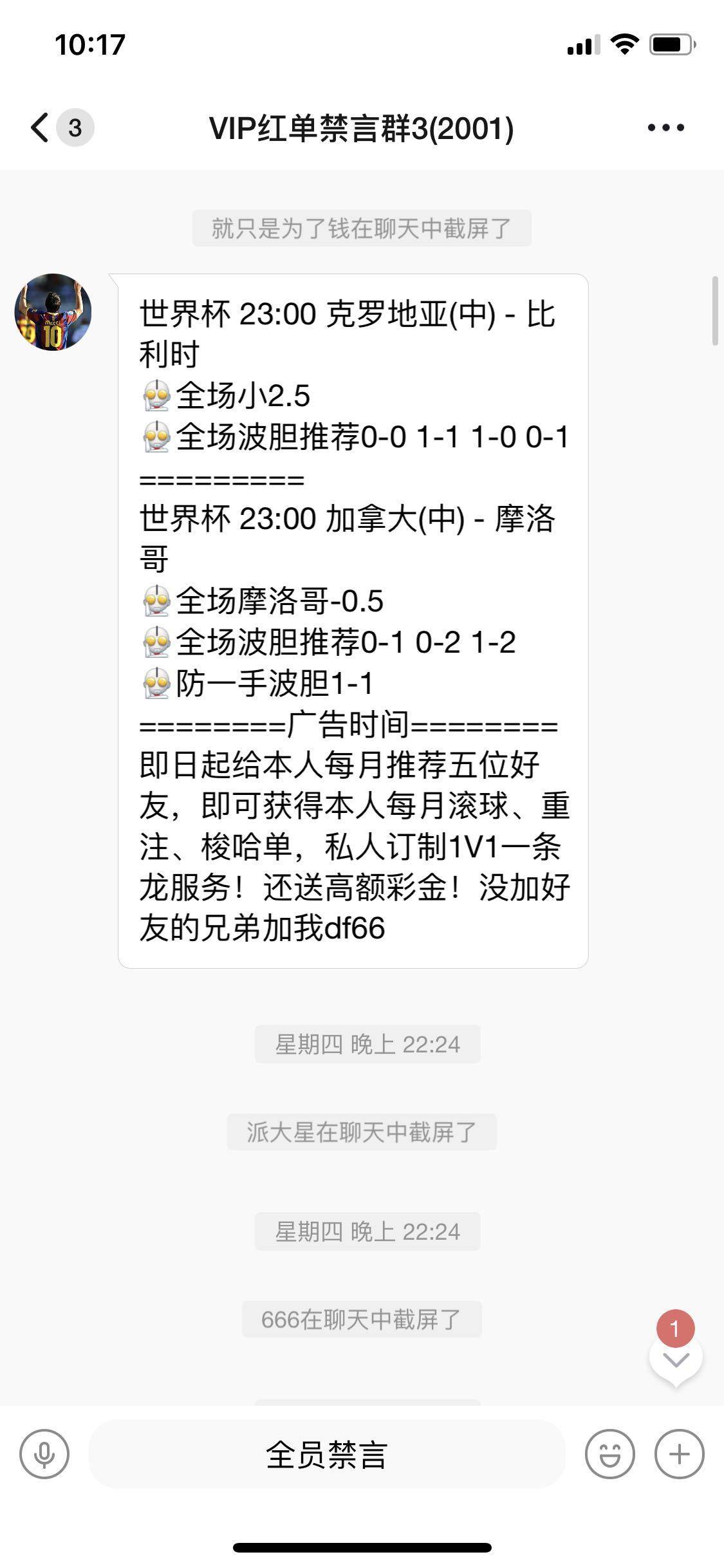Tap the unread badge showing 3 beside back arrow

(75, 127)
